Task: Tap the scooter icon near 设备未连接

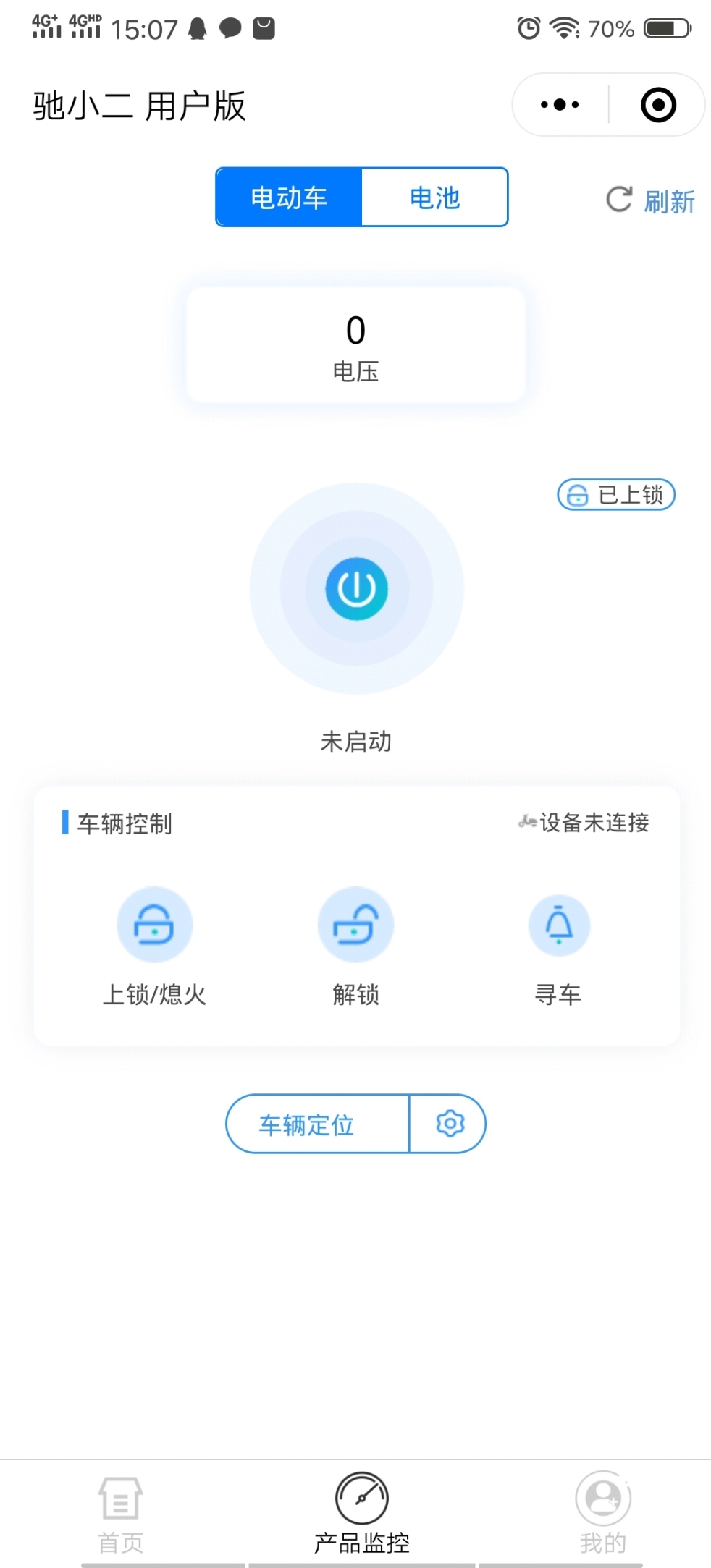Action: tap(528, 823)
